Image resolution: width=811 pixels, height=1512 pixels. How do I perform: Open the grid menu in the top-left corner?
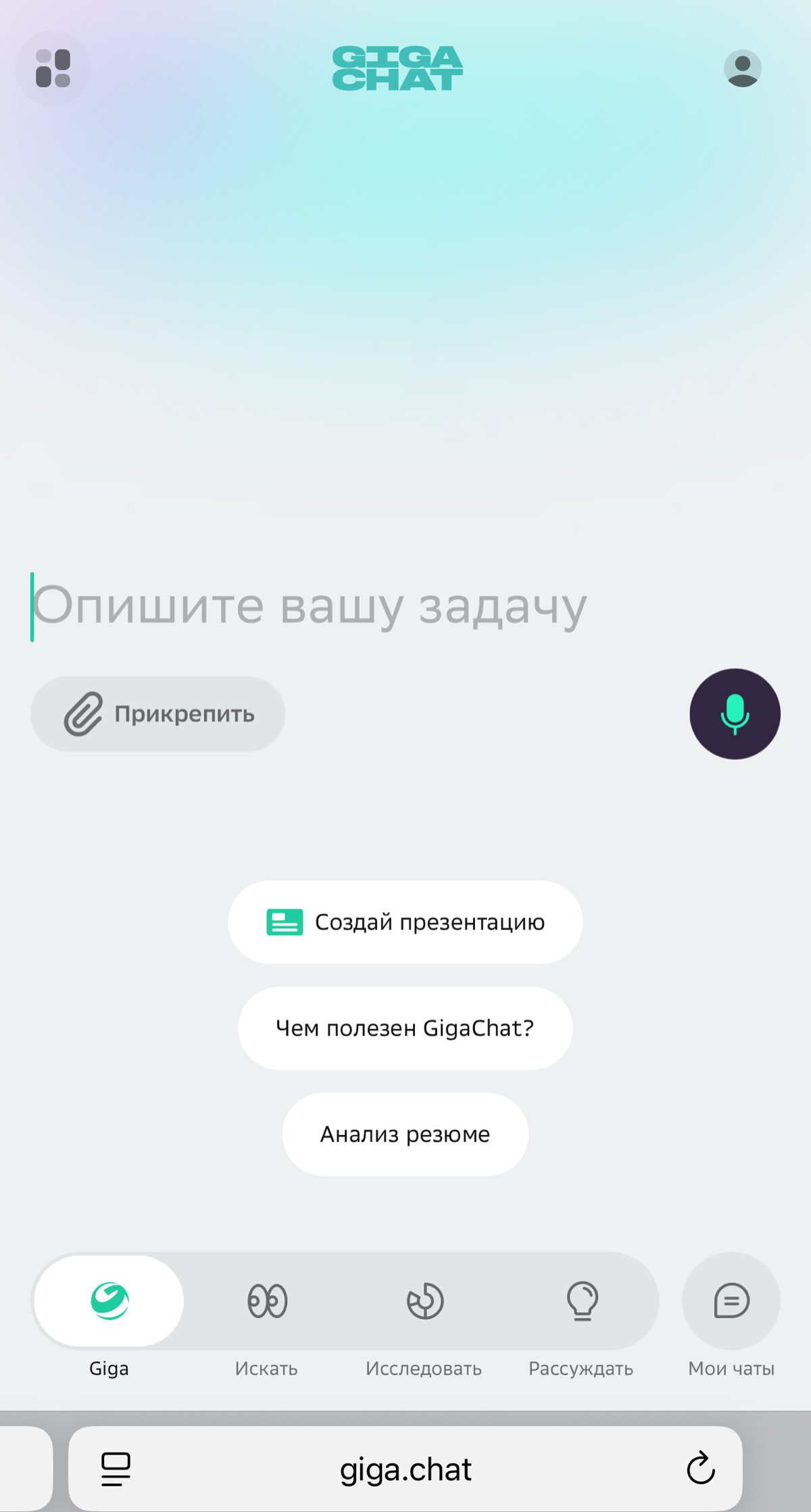coord(54,68)
